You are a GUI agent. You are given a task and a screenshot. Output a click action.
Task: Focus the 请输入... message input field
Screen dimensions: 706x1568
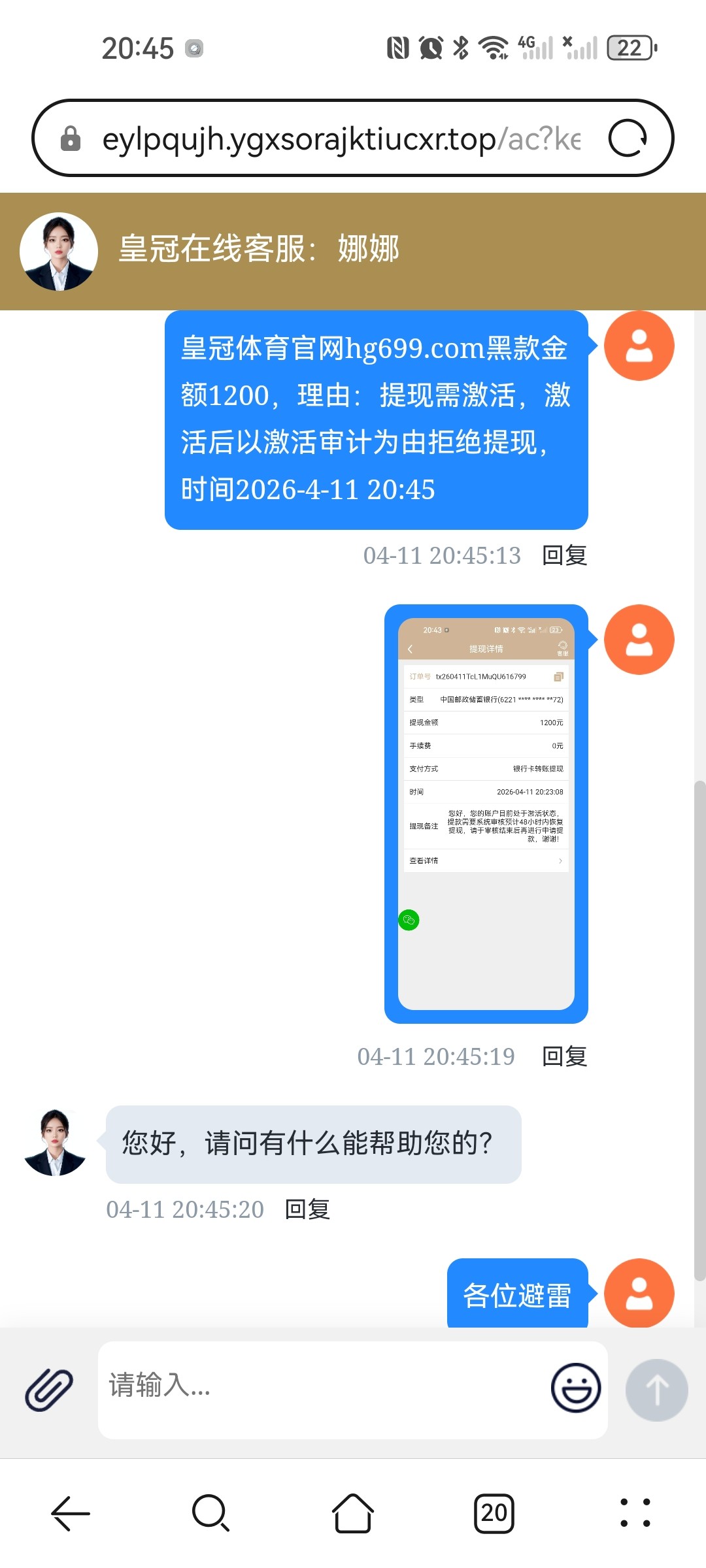(320, 1390)
